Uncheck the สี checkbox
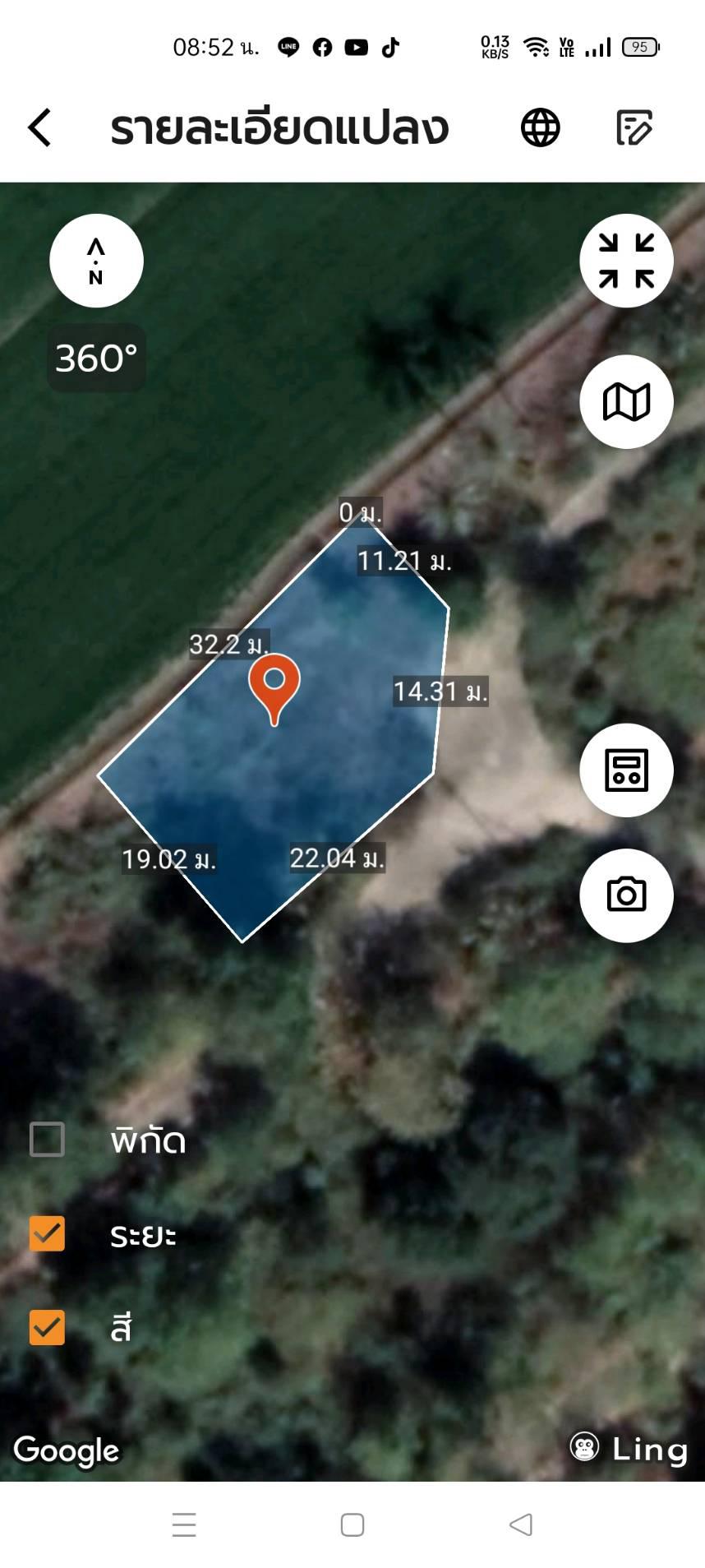Viewport: 705px width, 1568px height. [x=47, y=1327]
